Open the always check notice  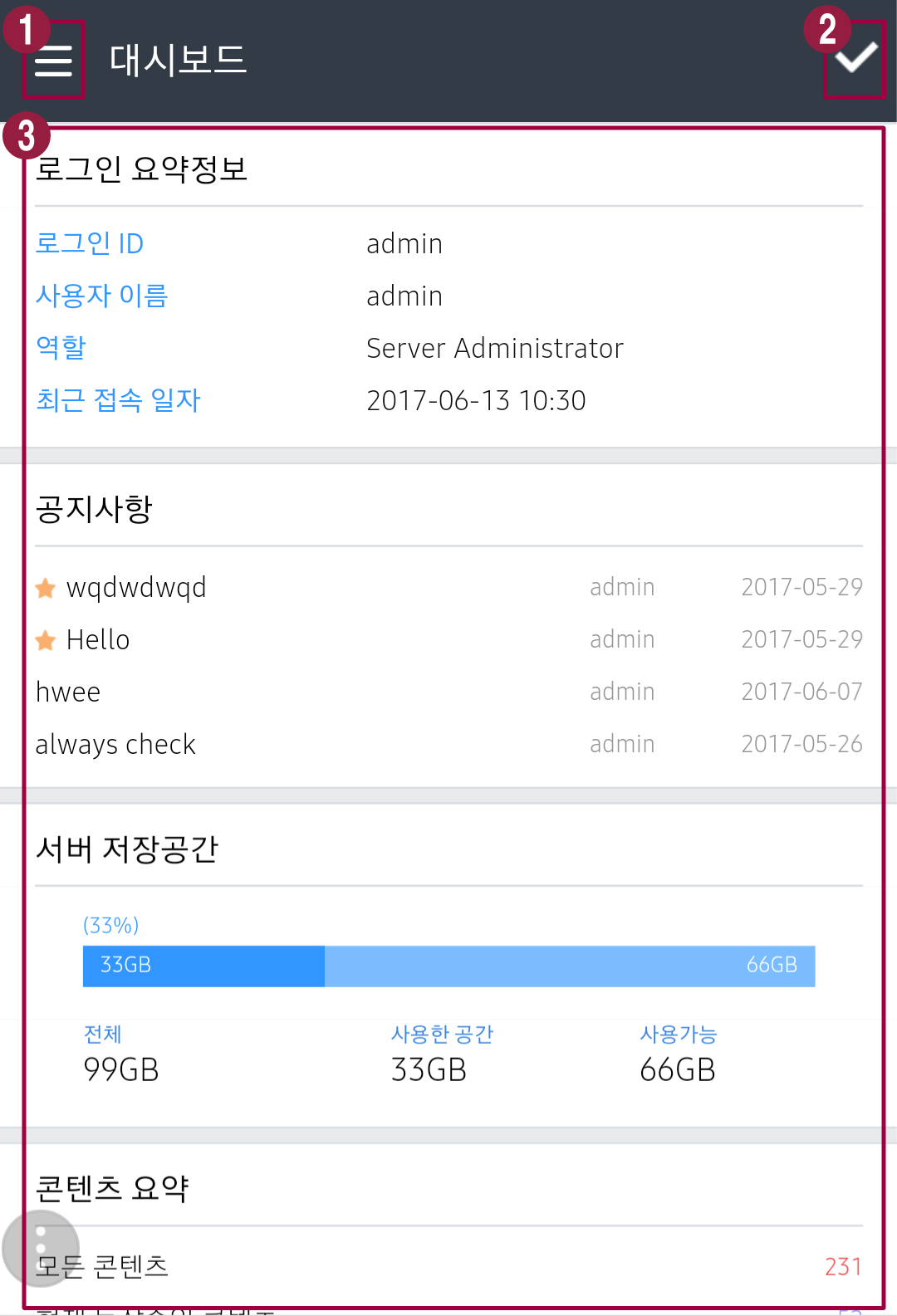(115, 745)
